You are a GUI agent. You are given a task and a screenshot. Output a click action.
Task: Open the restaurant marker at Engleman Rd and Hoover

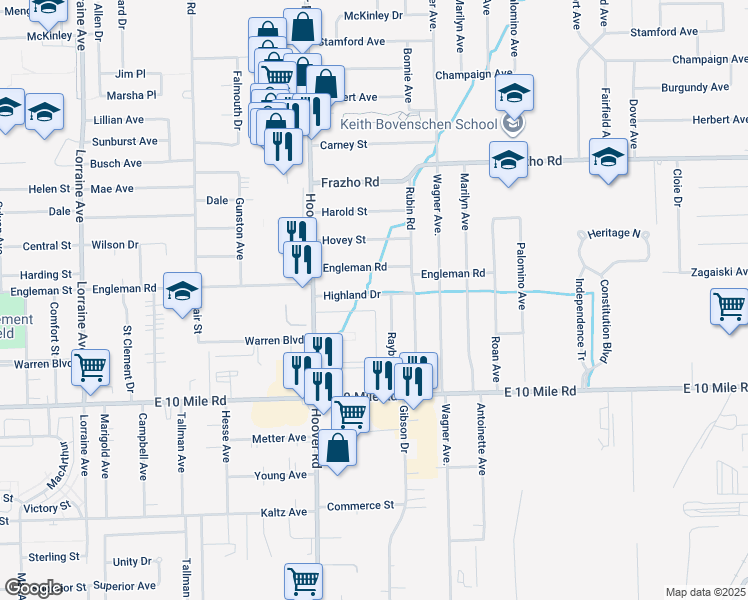303,261
